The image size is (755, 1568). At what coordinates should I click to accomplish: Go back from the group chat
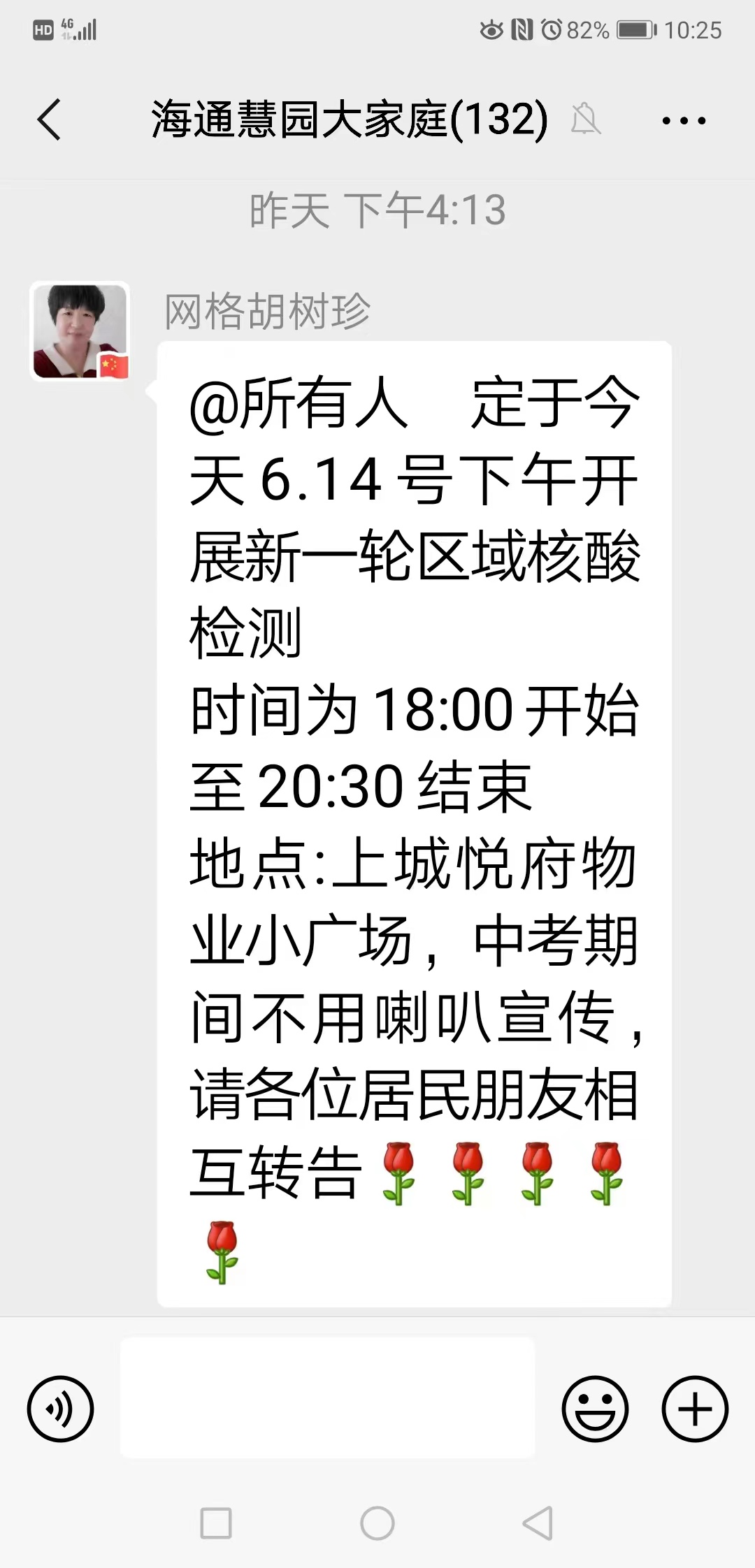(x=49, y=119)
